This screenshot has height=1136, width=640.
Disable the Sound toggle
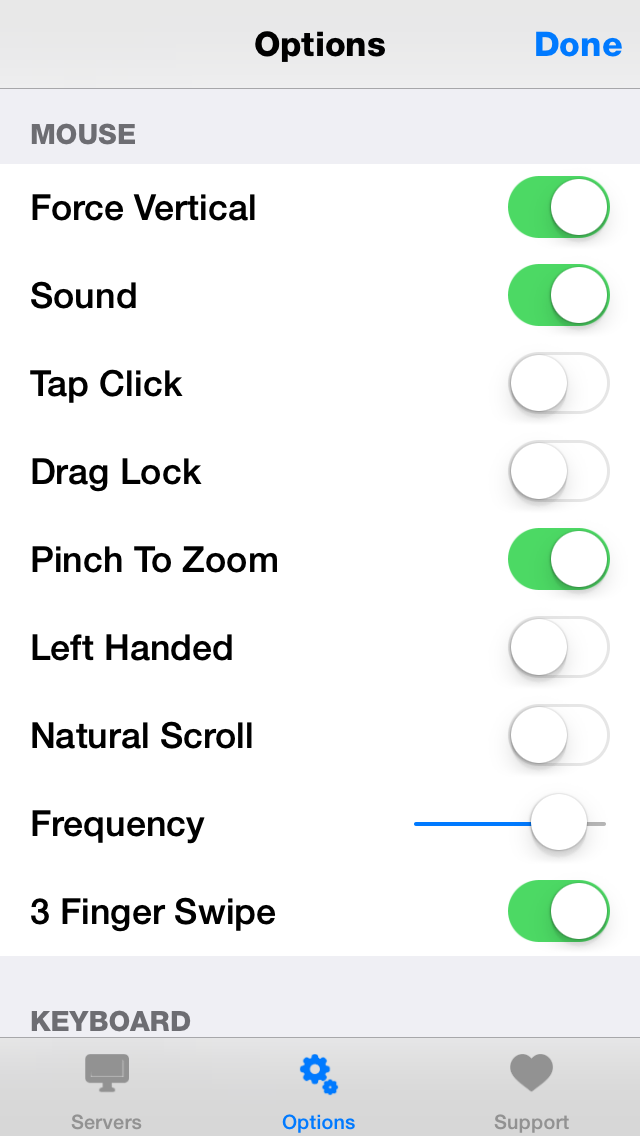pyautogui.click(x=558, y=295)
